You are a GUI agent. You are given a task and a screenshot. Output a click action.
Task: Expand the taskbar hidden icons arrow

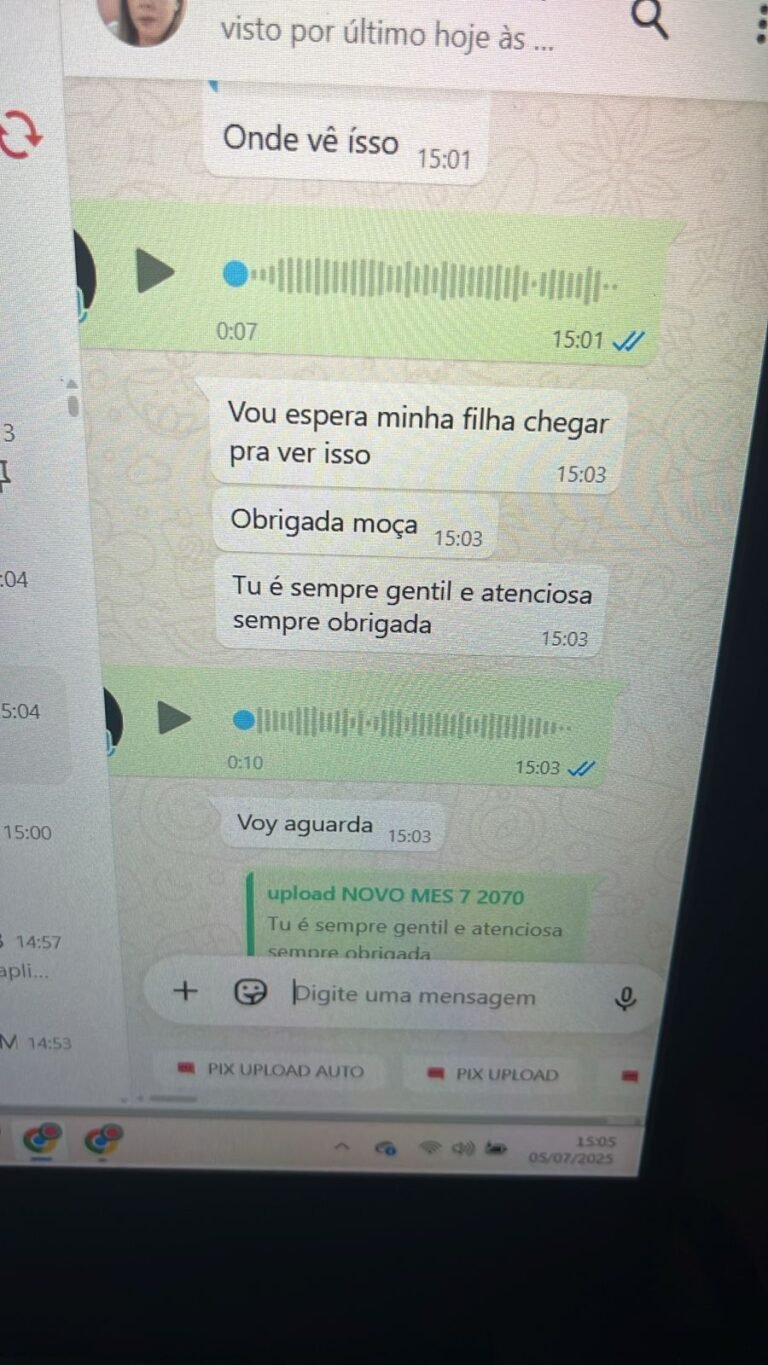click(x=341, y=1147)
